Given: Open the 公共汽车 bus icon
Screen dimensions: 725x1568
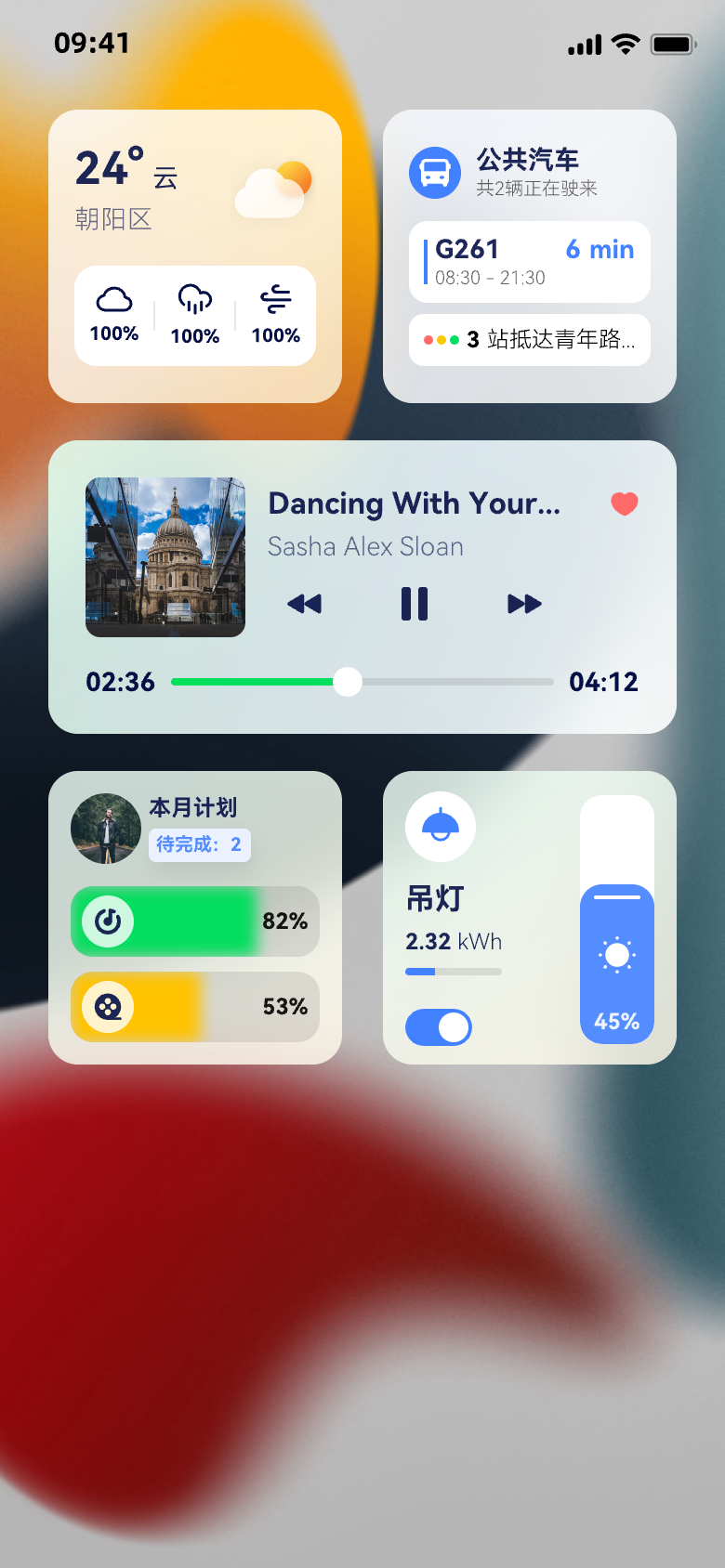Looking at the screenshot, I should [435, 173].
